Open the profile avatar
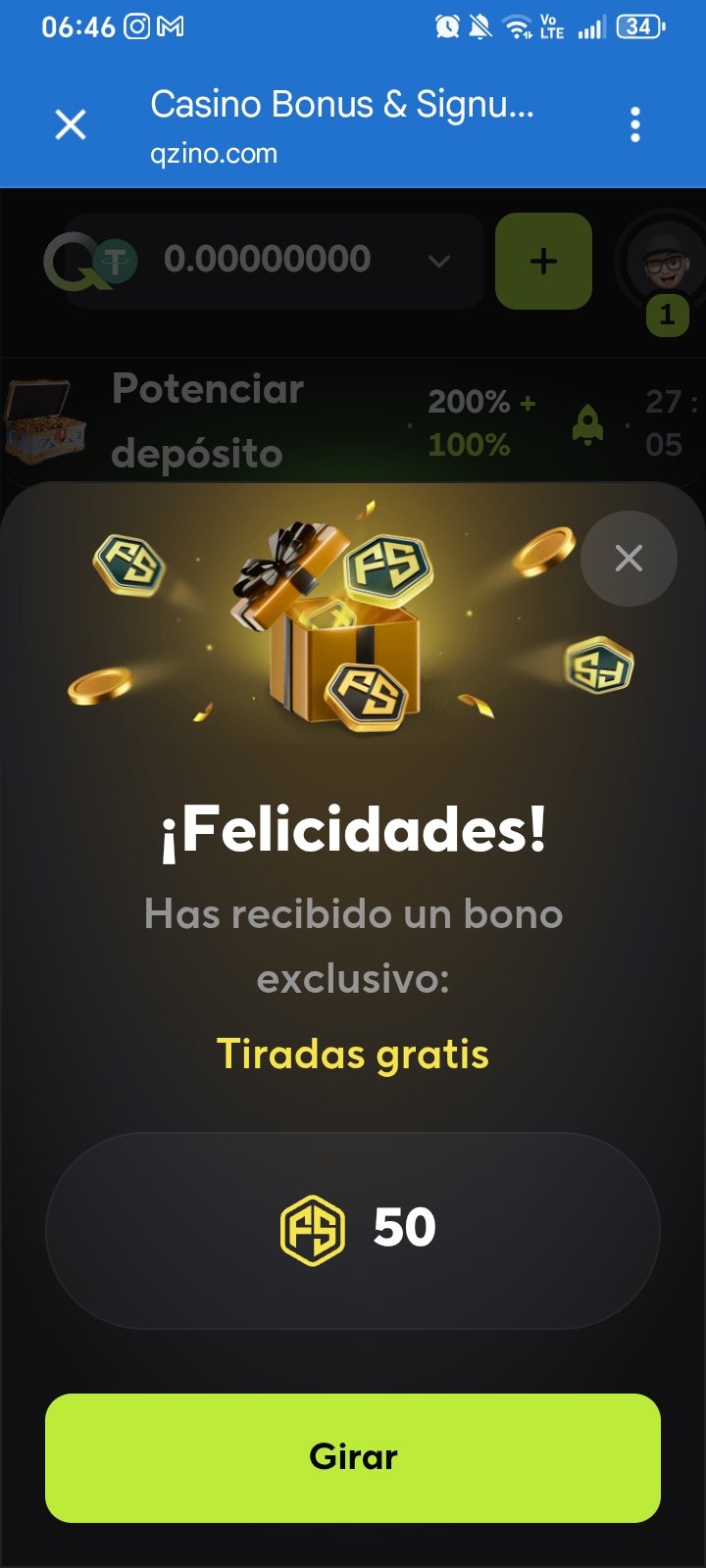Image resolution: width=706 pixels, height=1568 pixels. 666,263
